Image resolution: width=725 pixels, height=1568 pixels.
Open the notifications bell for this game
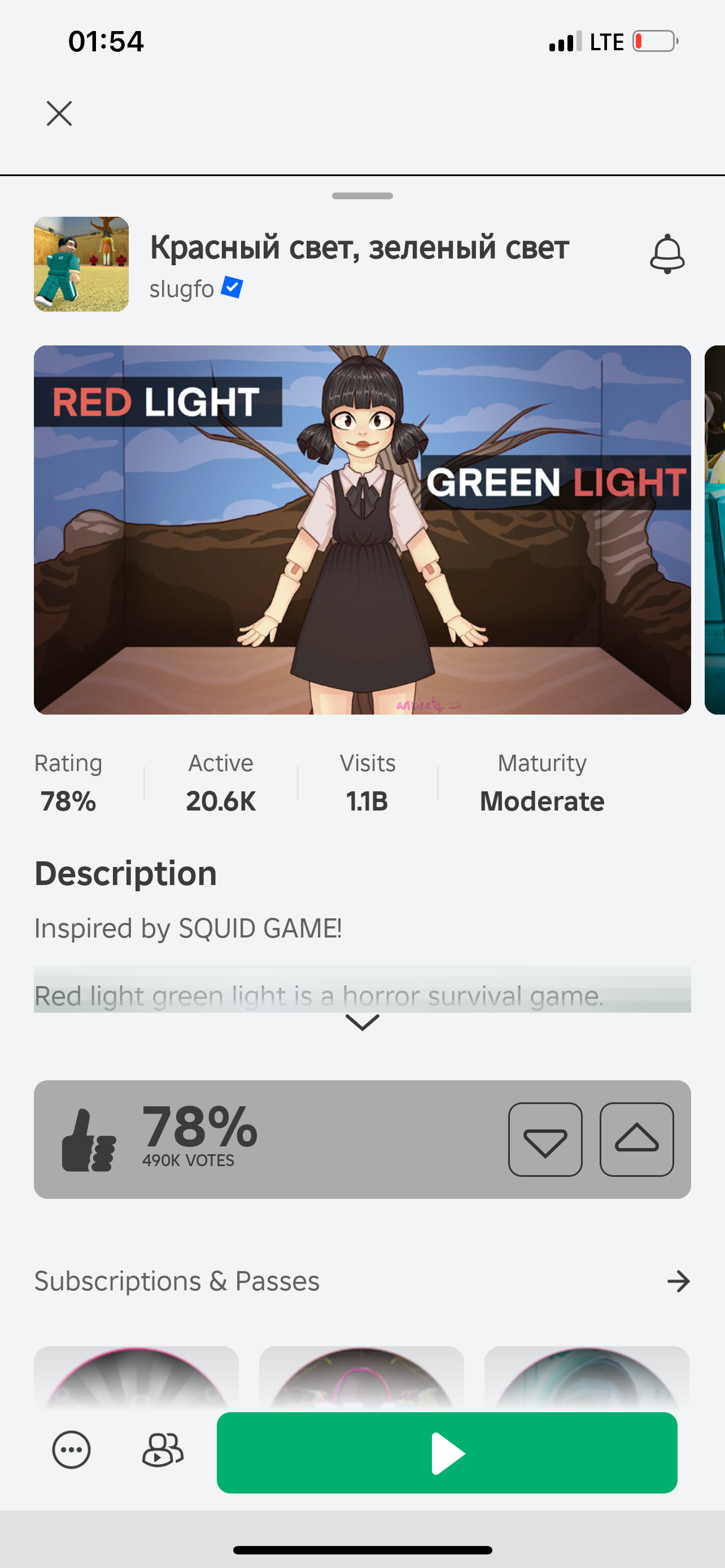tap(667, 254)
